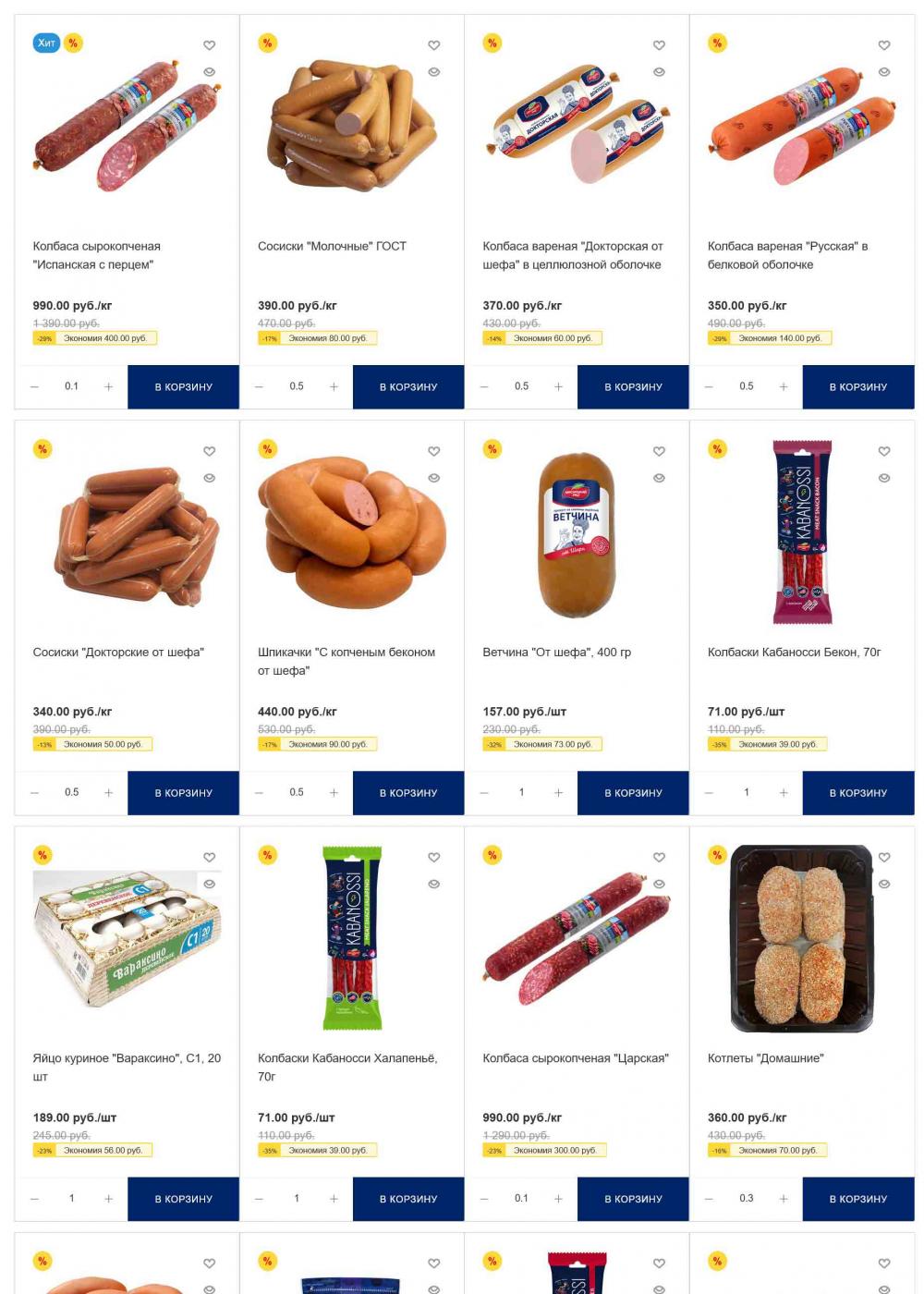Open Яйцо куриное "Вараксино" product image

(127, 938)
